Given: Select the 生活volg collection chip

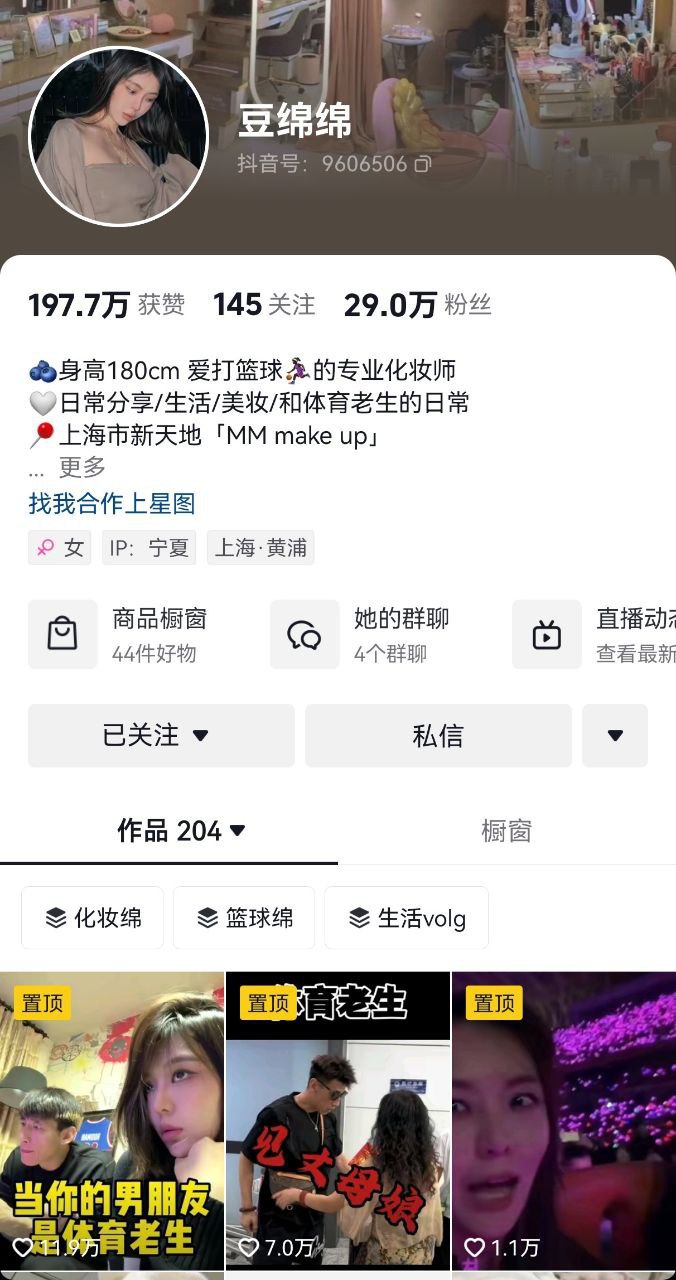Looking at the screenshot, I should tap(406, 917).
